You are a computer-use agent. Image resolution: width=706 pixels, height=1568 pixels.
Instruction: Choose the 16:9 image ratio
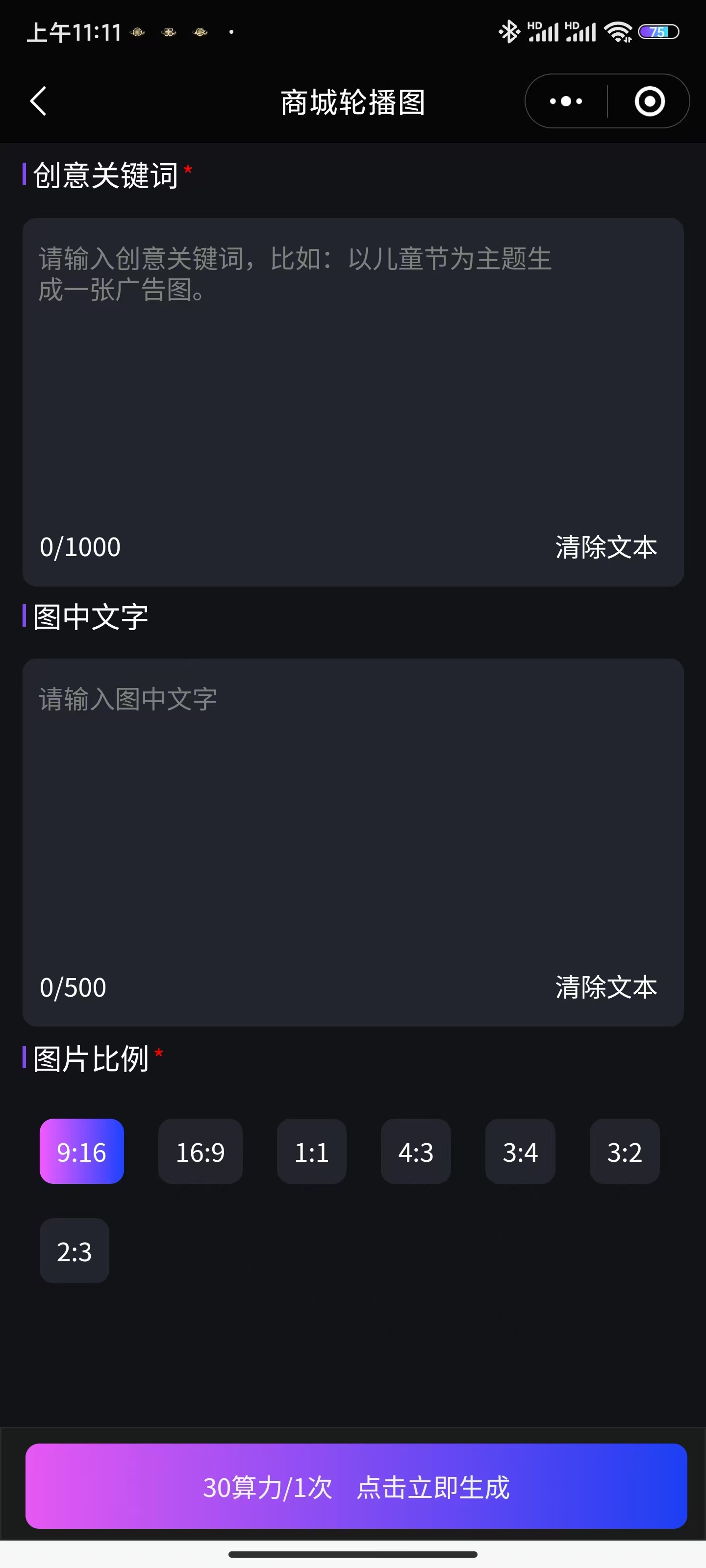[x=201, y=1151]
